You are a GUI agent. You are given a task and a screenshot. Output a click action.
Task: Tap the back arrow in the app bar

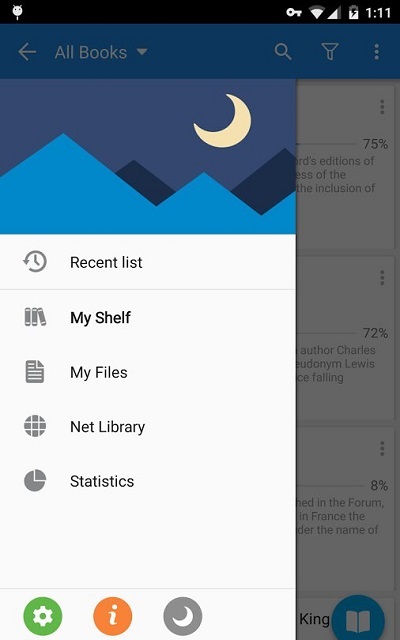[27, 52]
